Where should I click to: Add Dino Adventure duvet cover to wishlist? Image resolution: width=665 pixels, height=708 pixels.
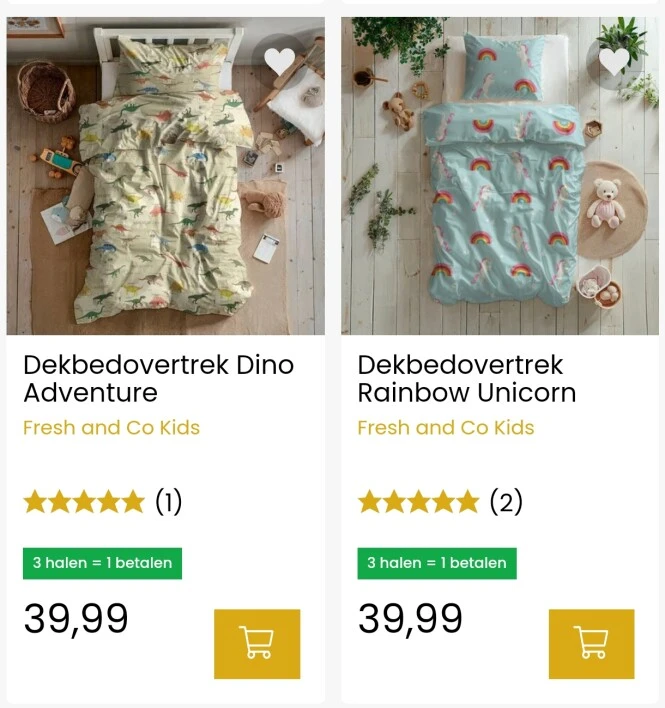280,62
